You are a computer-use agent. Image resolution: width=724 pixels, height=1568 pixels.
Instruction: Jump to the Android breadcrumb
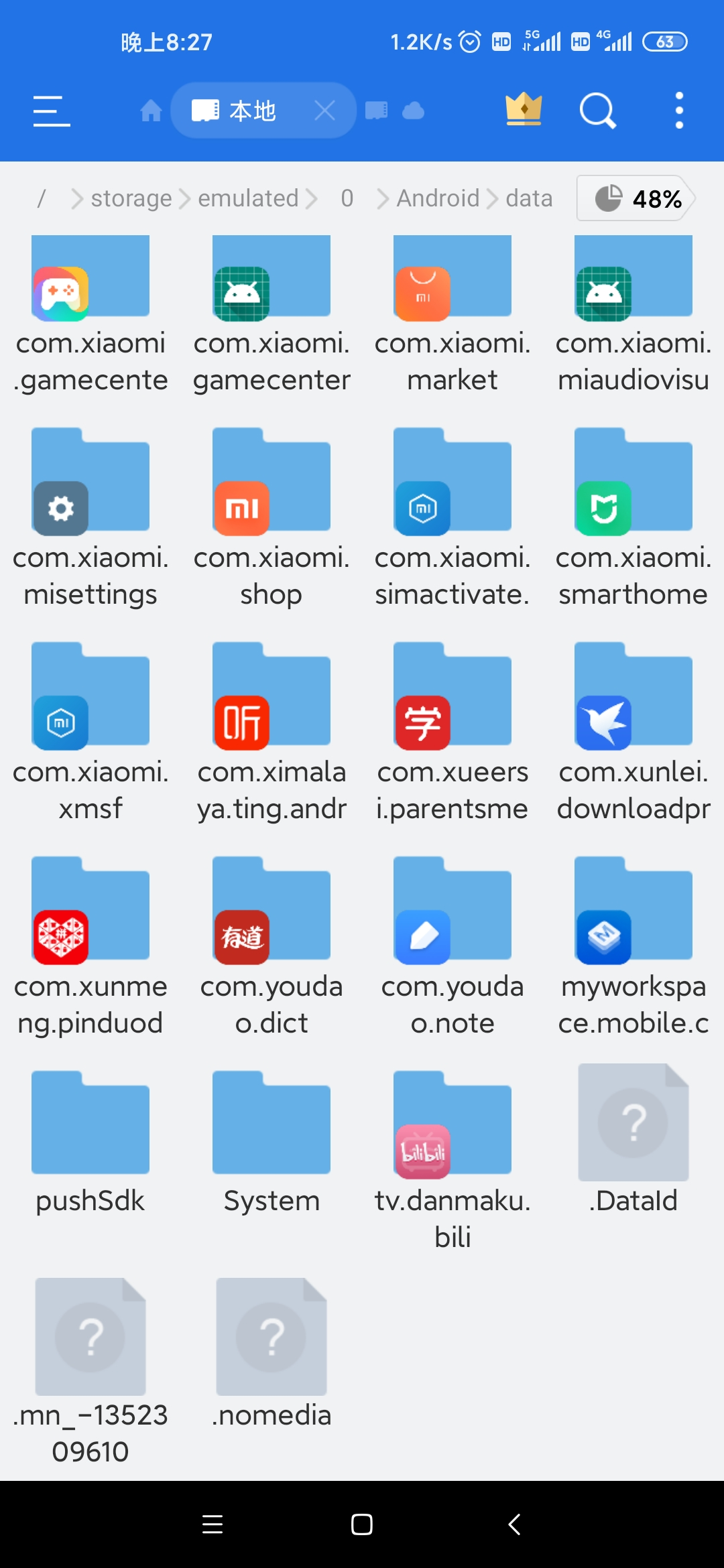coord(438,198)
